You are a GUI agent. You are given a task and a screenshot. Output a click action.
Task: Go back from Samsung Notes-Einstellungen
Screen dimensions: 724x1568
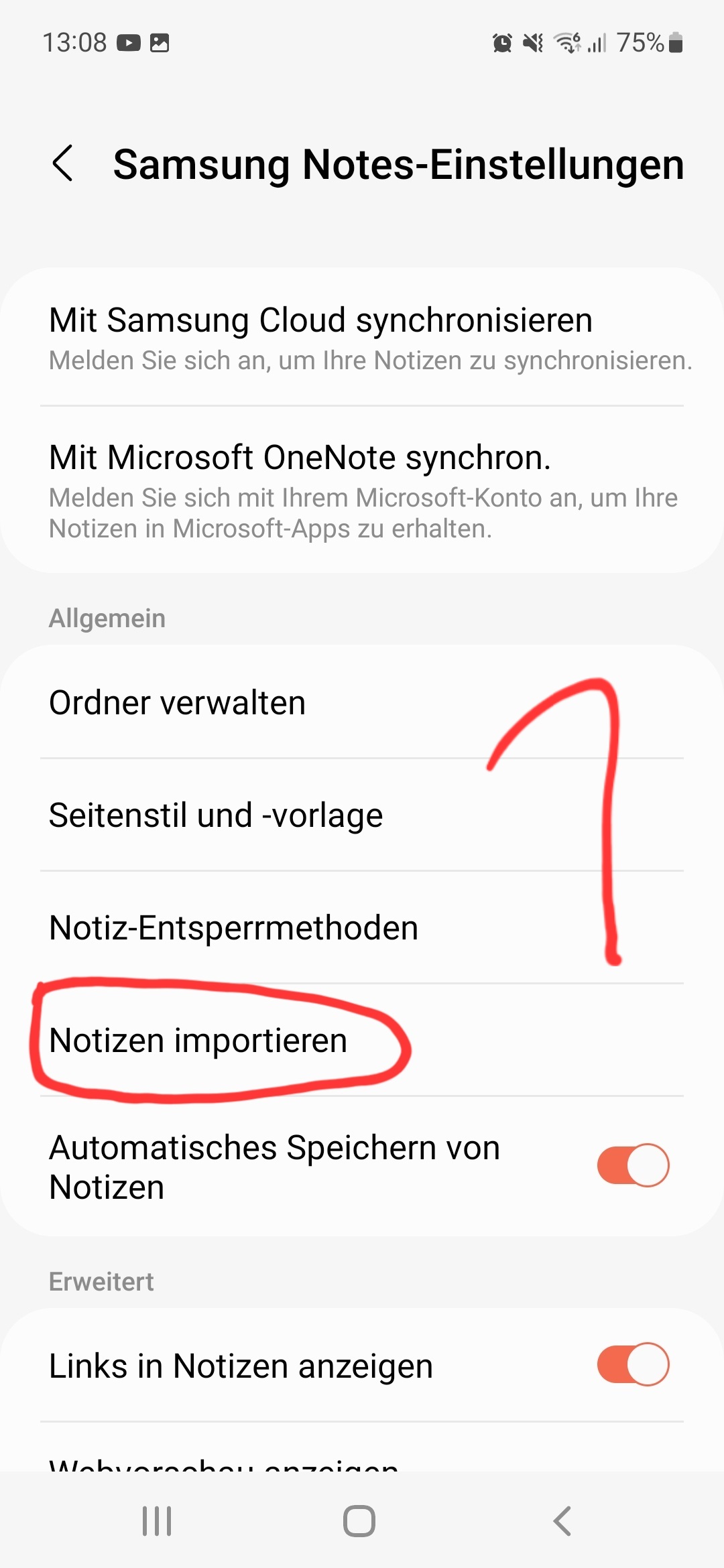63,164
